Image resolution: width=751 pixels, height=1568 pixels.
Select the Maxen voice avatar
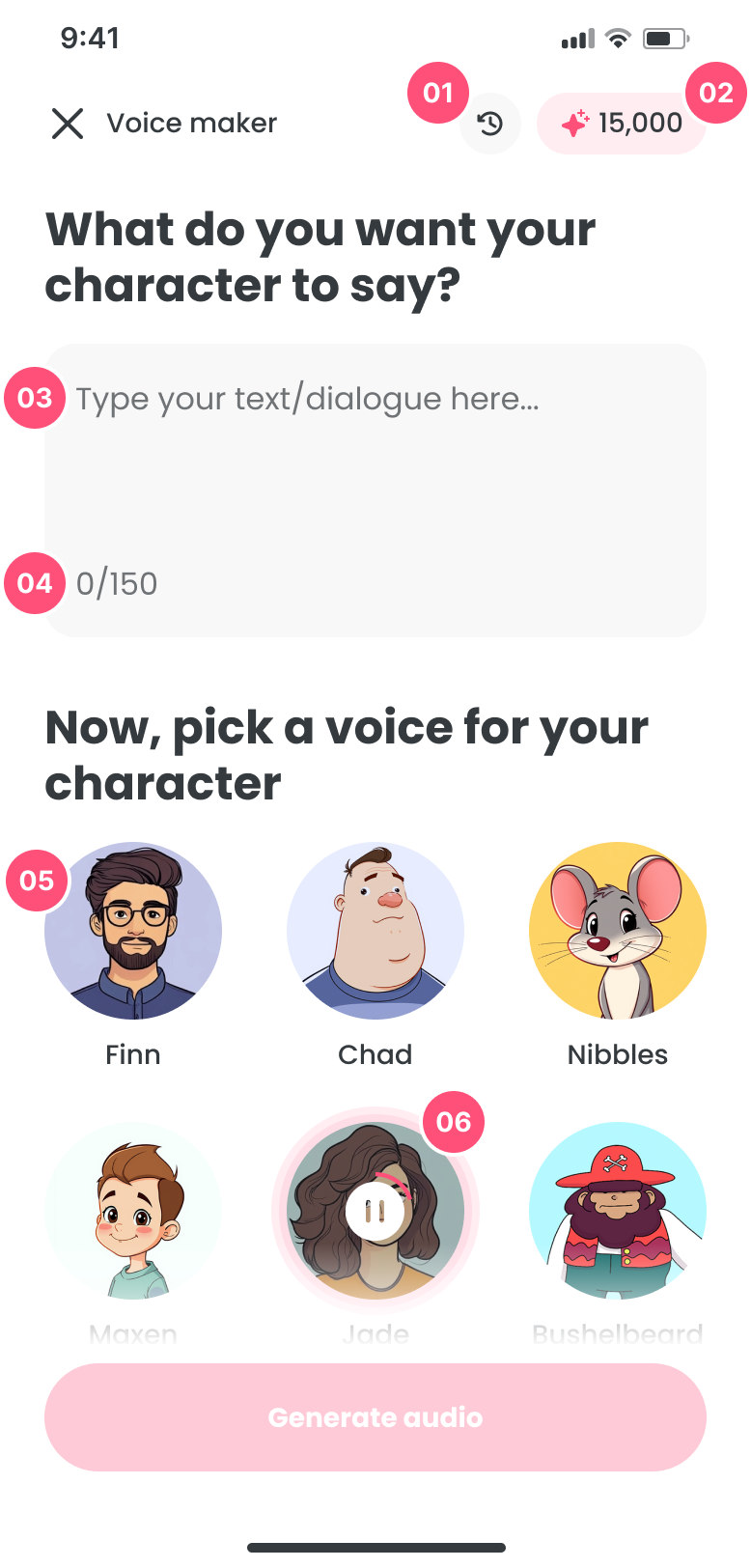coord(133,1211)
